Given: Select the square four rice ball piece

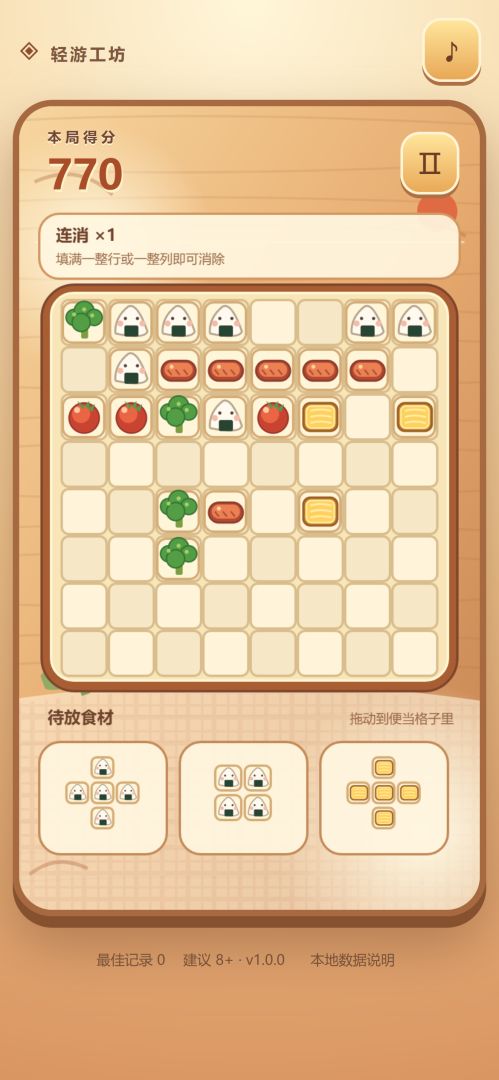Looking at the screenshot, I should click(x=243, y=798).
